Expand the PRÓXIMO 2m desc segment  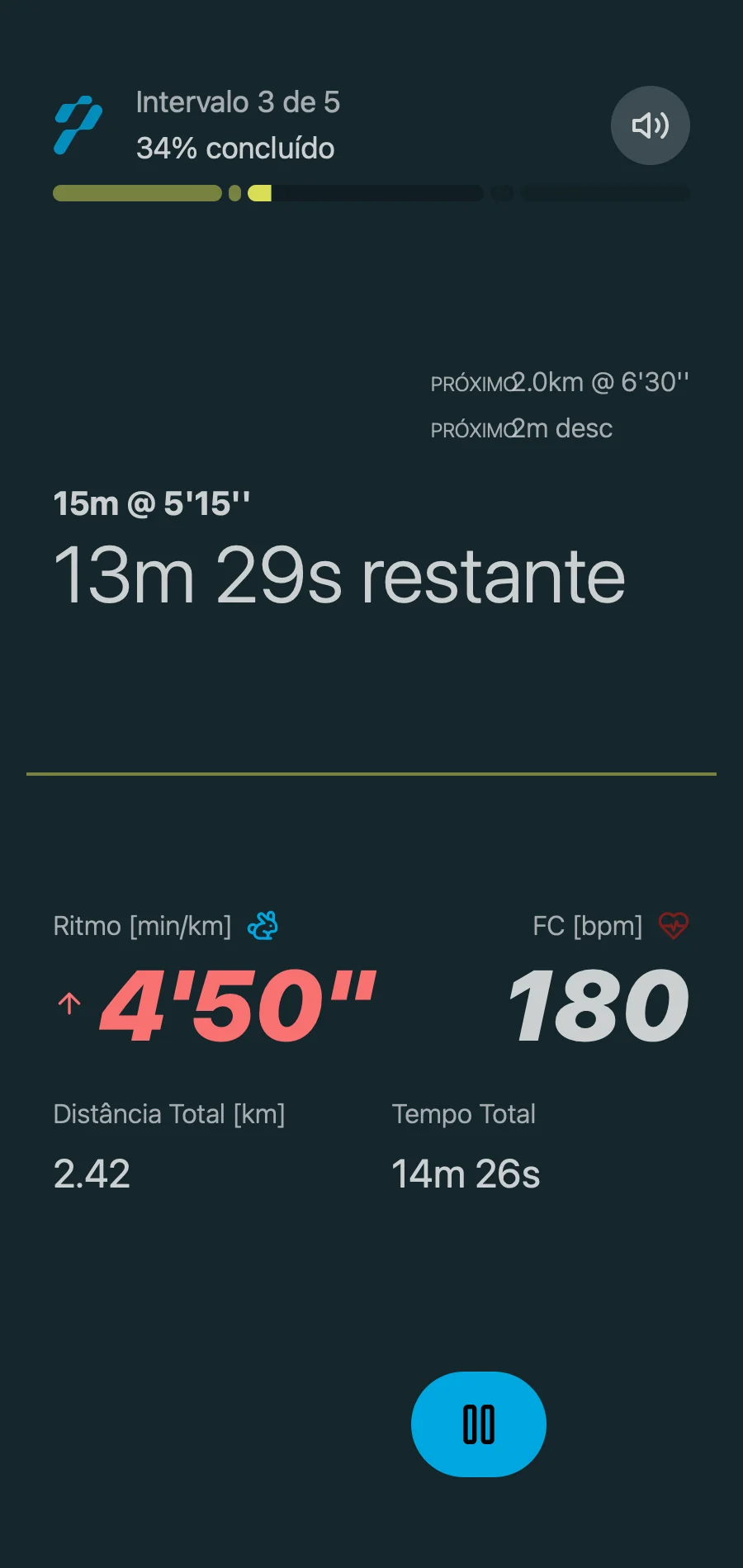coord(520,428)
